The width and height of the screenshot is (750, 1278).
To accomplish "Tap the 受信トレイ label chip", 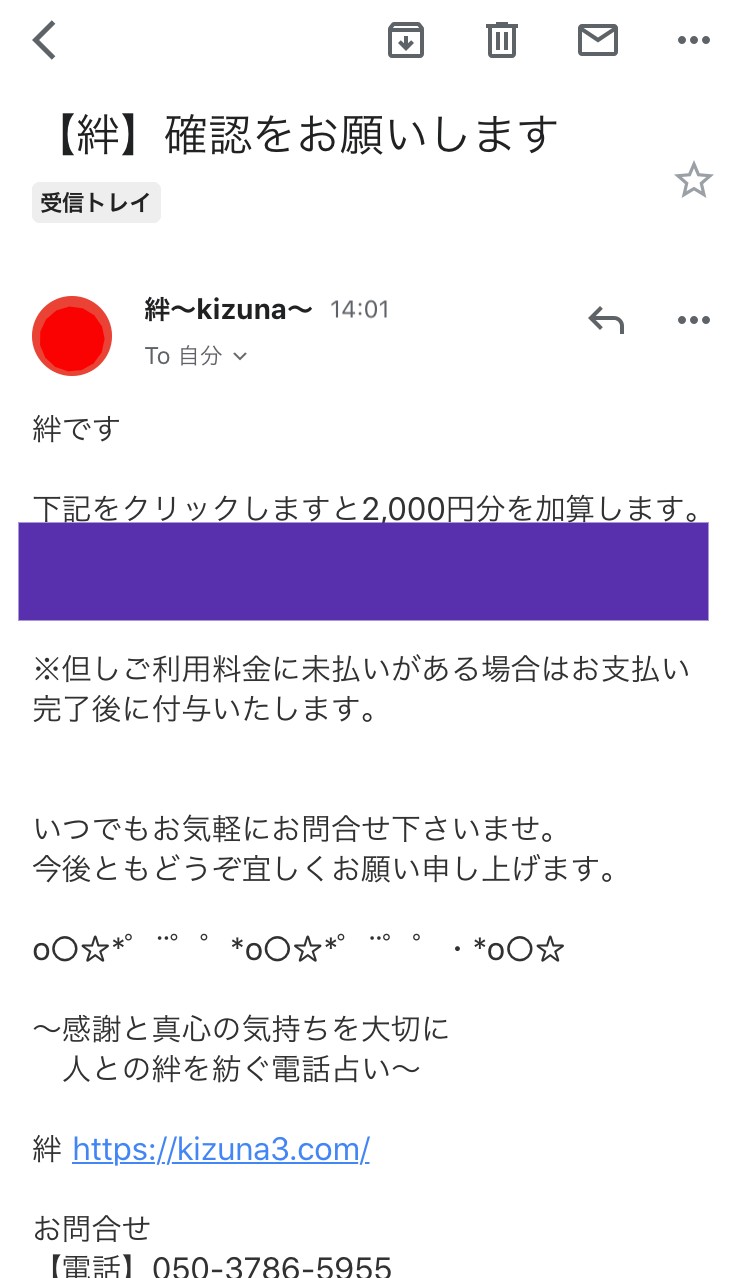I will pyautogui.click(x=96, y=203).
